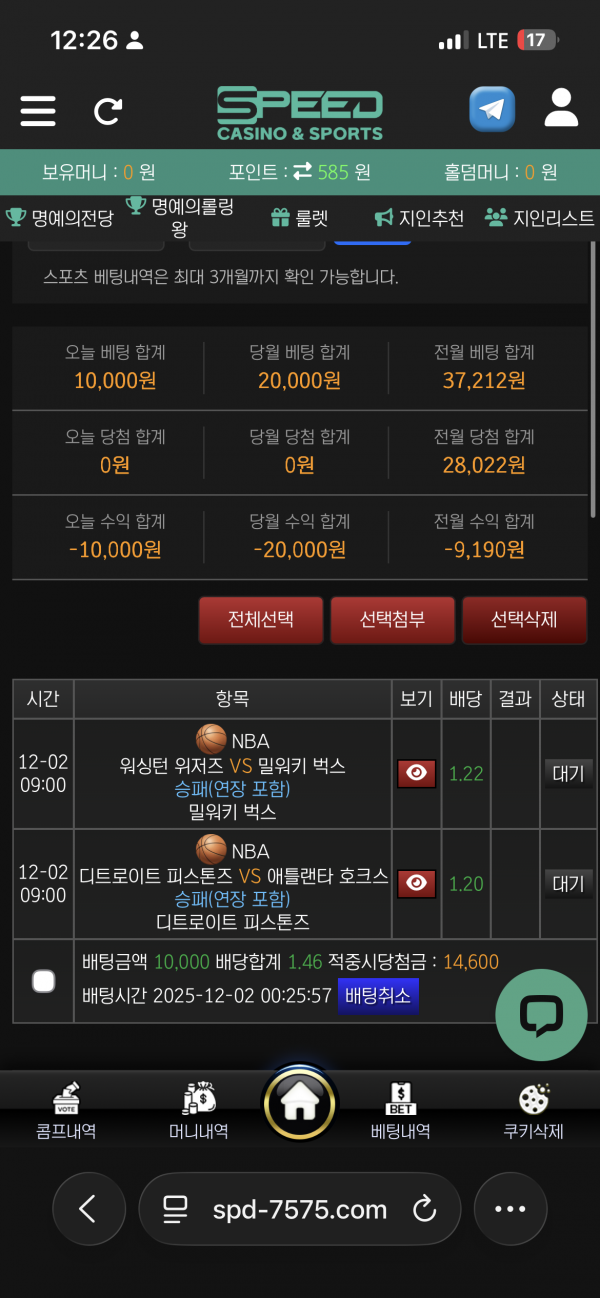Check the bet slip selection checkbox

(43, 981)
